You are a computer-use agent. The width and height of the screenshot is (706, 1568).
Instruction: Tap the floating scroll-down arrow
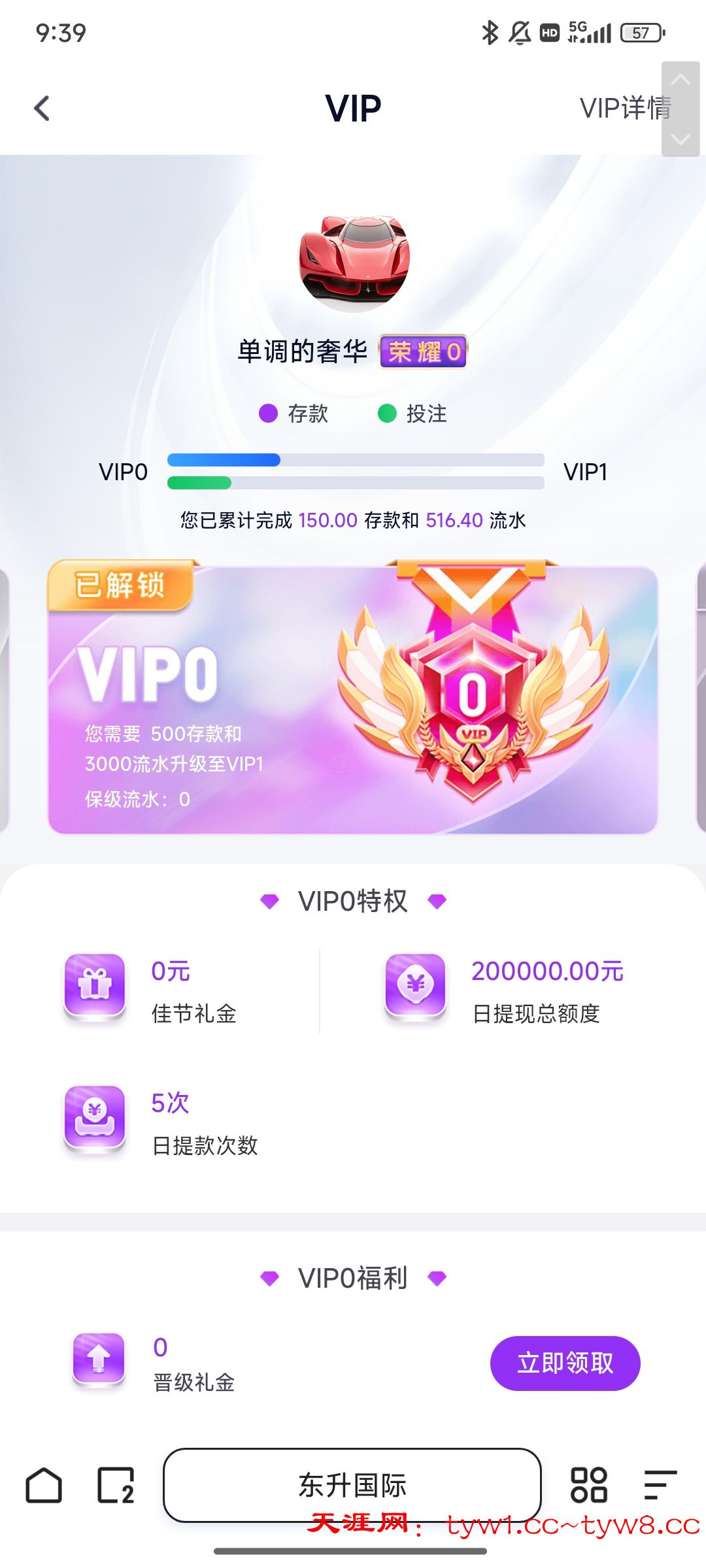tap(681, 139)
